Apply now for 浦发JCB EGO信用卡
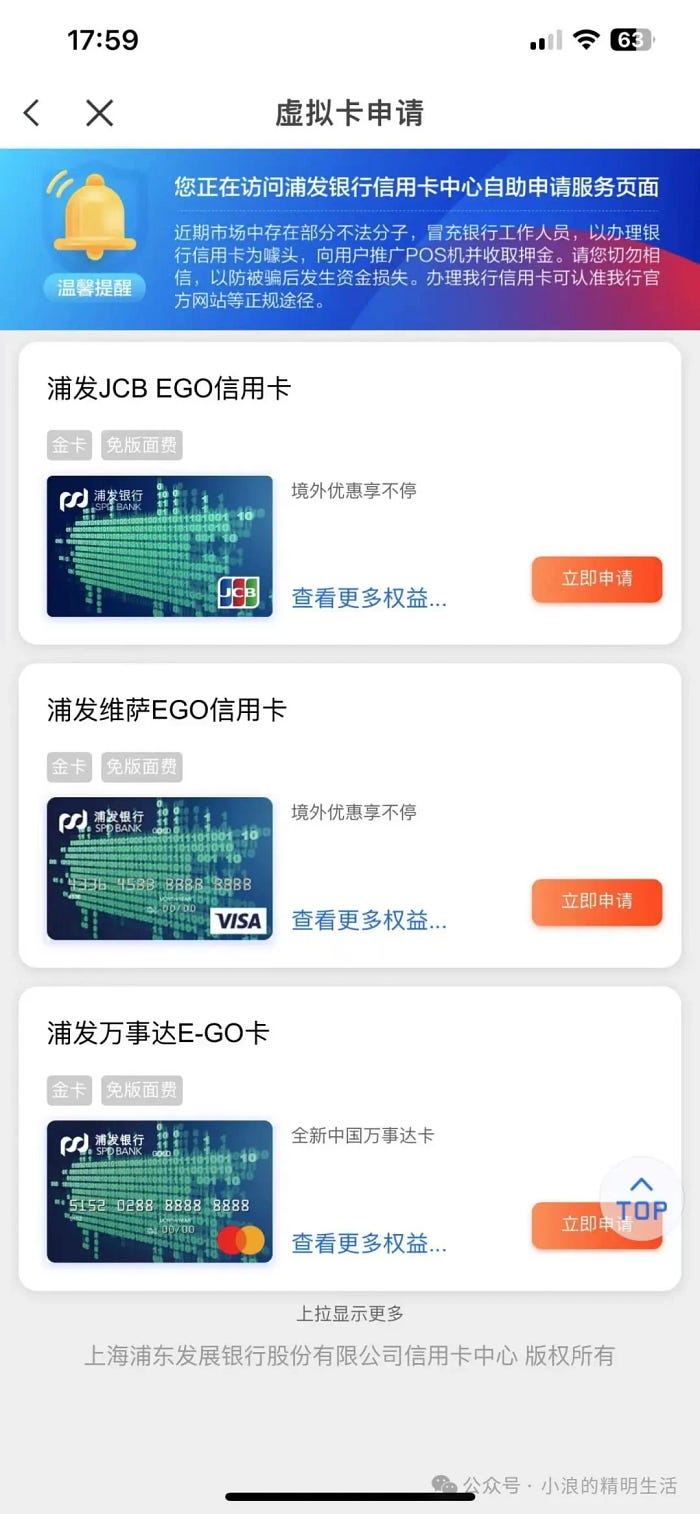The height and width of the screenshot is (1514, 700). pos(596,579)
